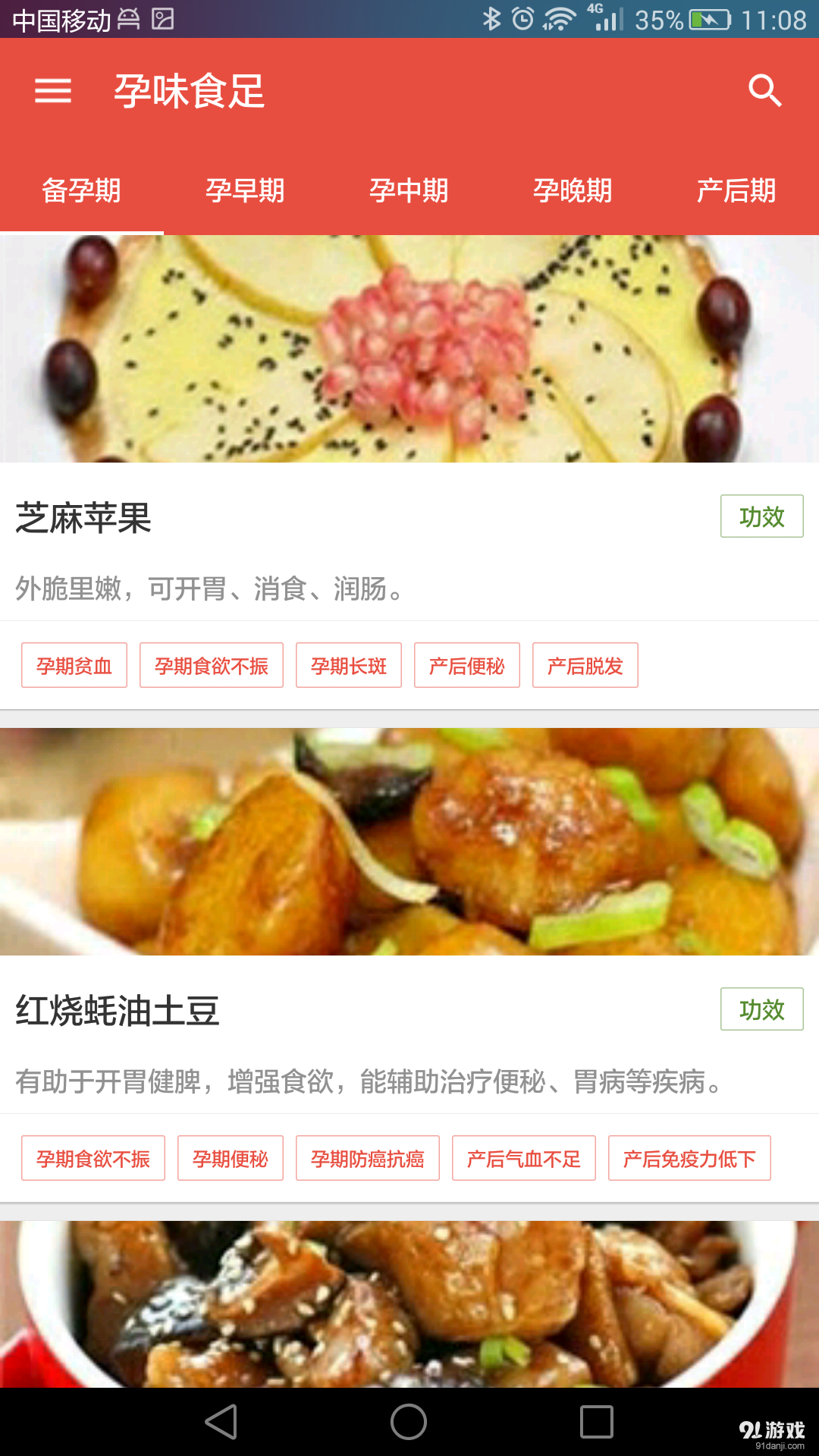This screenshot has height=1456, width=819.
Task: Open the search function
Action: 765,91
